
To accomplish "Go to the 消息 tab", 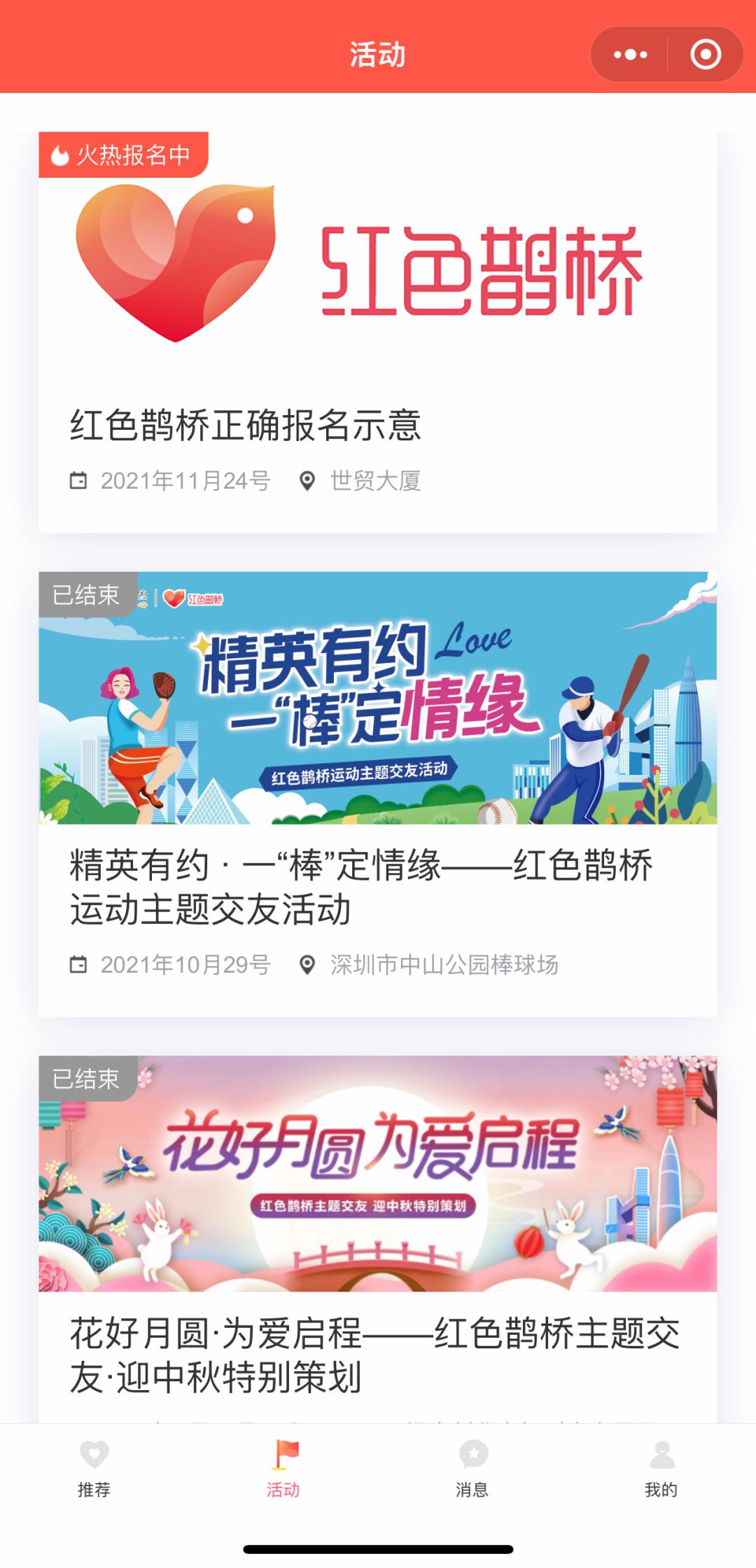I will [472, 1469].
